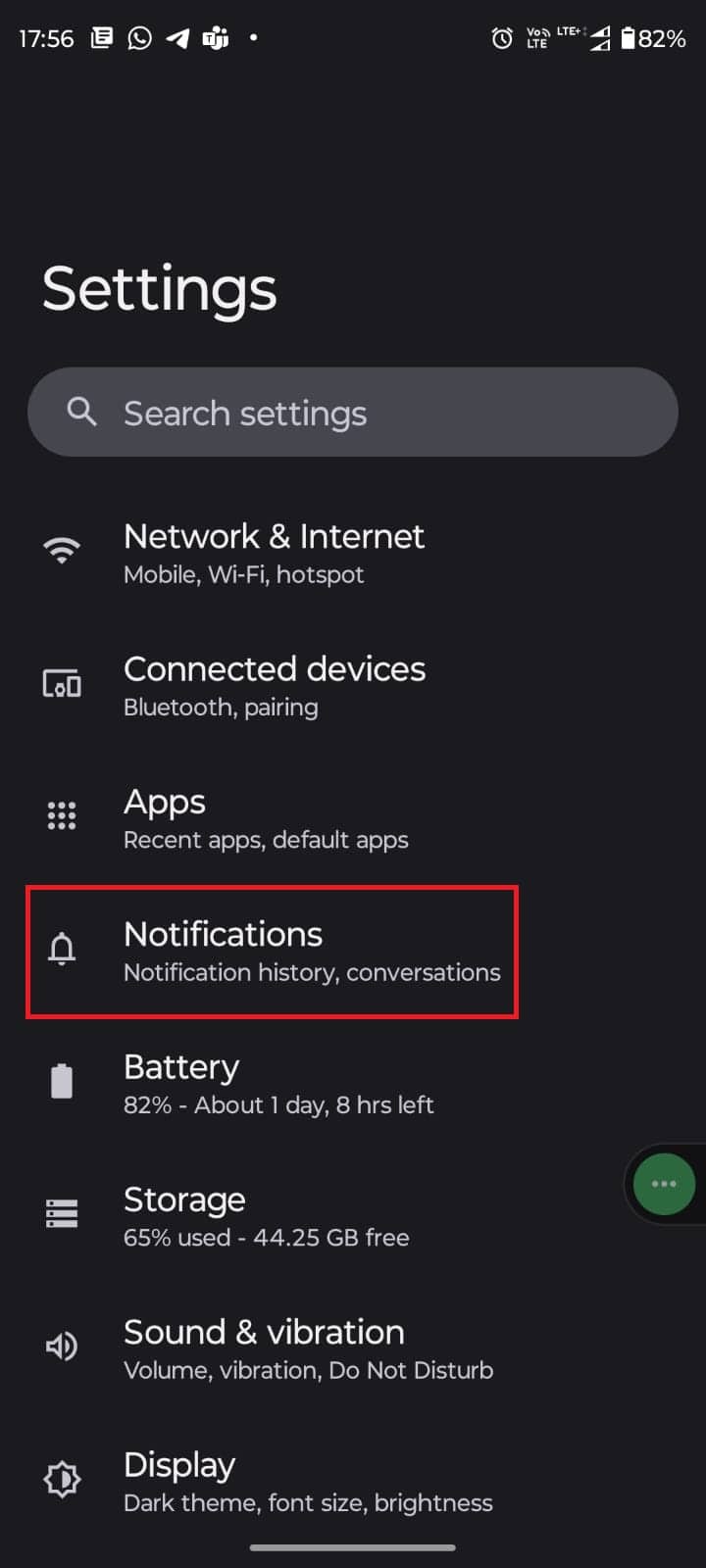Viewport: 706px width, 1568px height.
Task: Tap the WhatsApp icon in the status bar
Action: (138, 38)
